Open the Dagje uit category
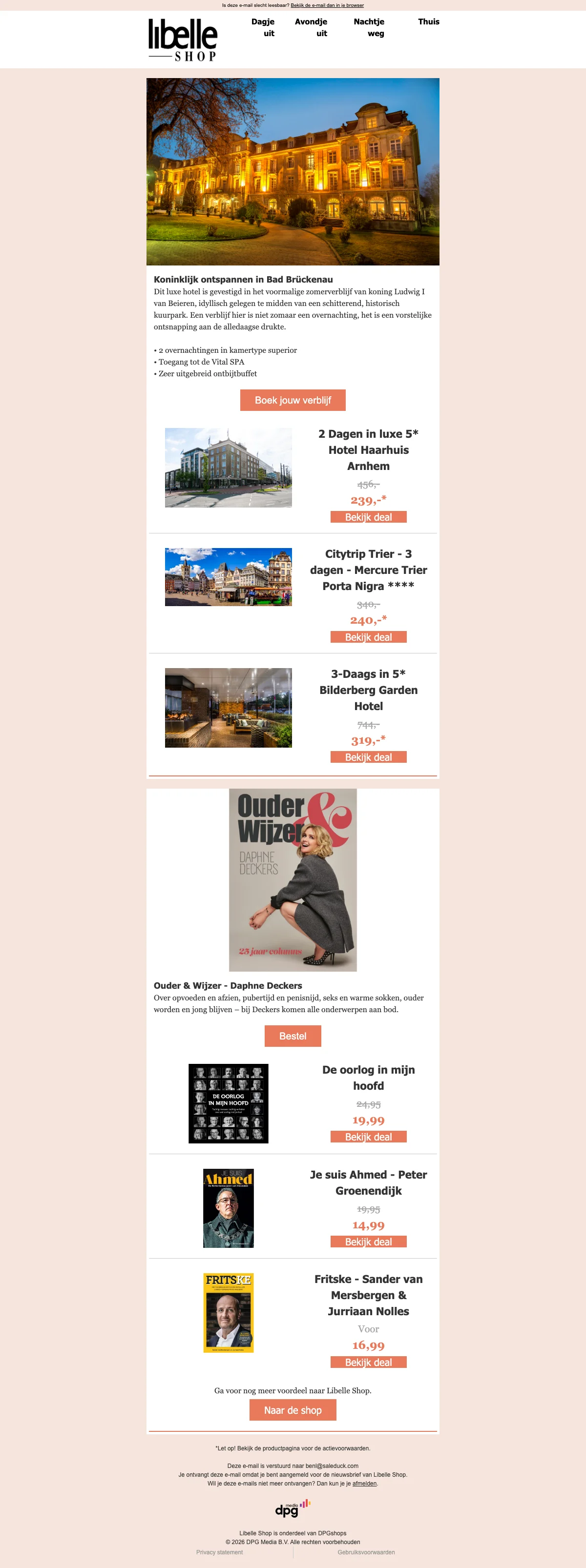This screenshot has height=1568, width=586. click(x=263, y=27)
